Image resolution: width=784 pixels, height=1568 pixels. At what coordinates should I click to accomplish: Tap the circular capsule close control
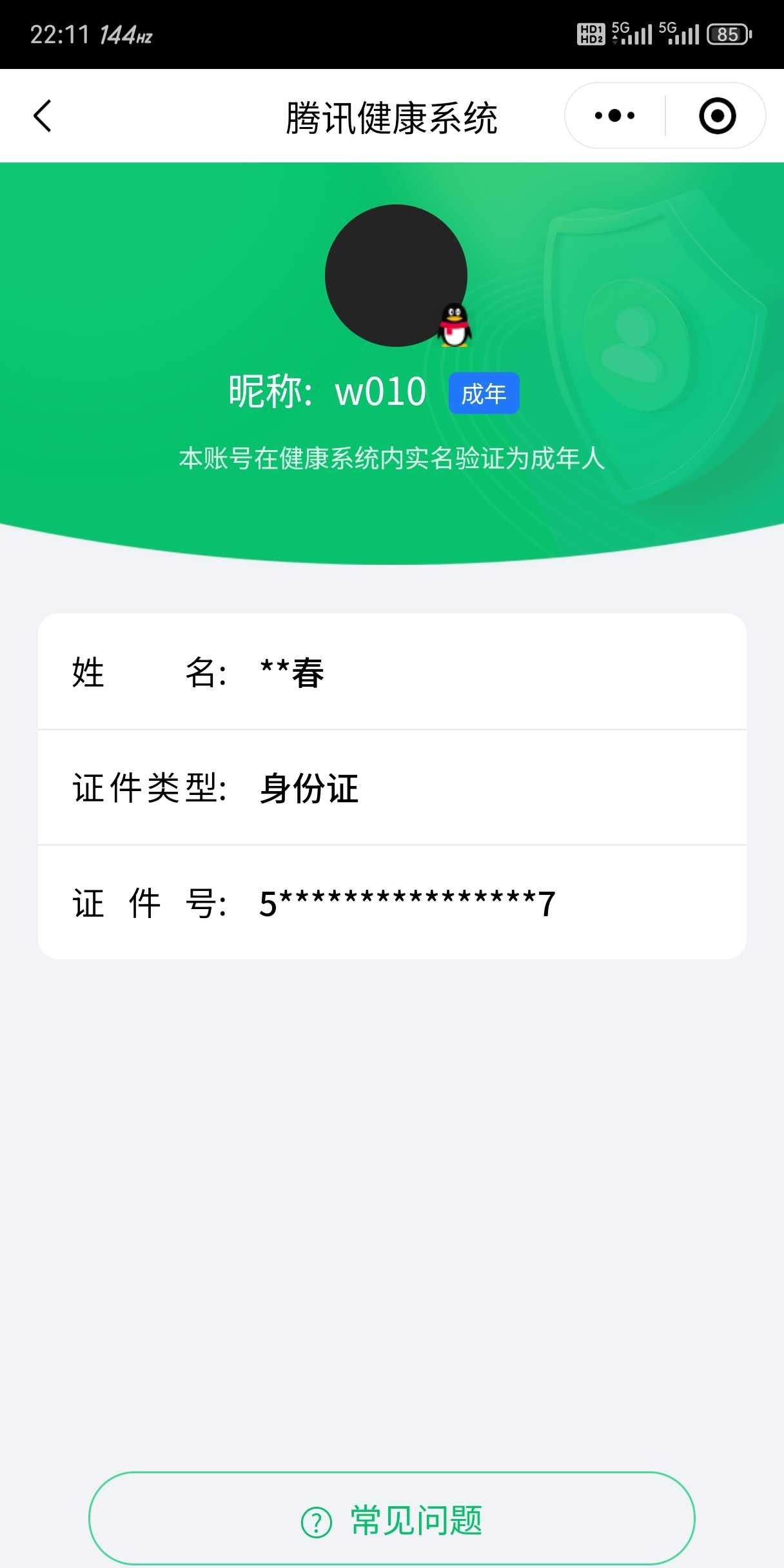[x=717, y=115]
